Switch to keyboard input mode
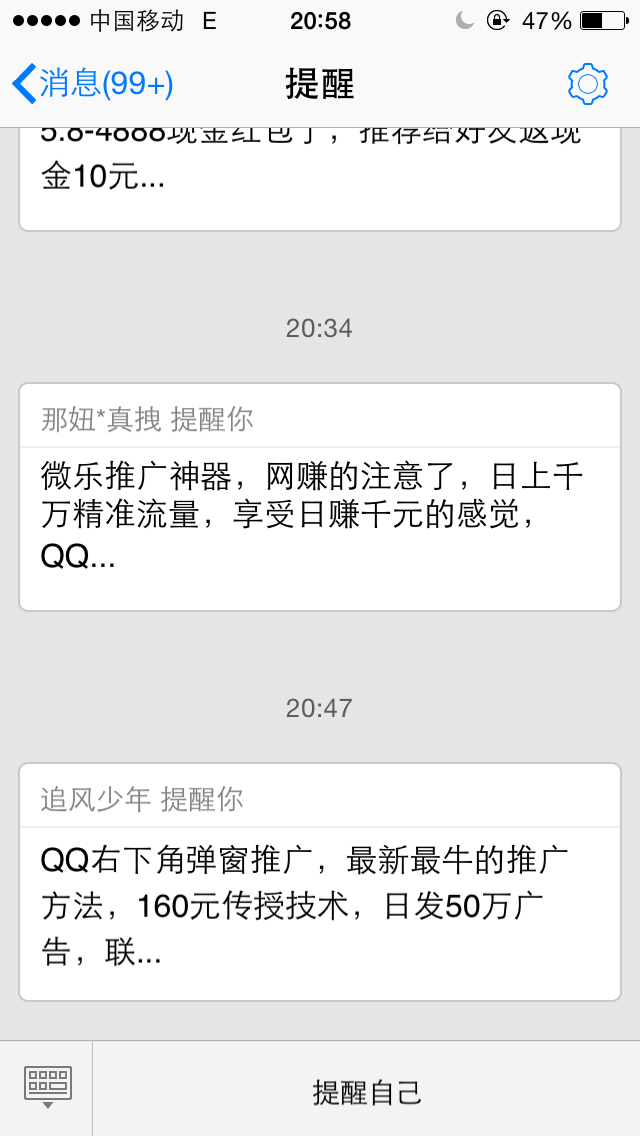 [47, 1088]
